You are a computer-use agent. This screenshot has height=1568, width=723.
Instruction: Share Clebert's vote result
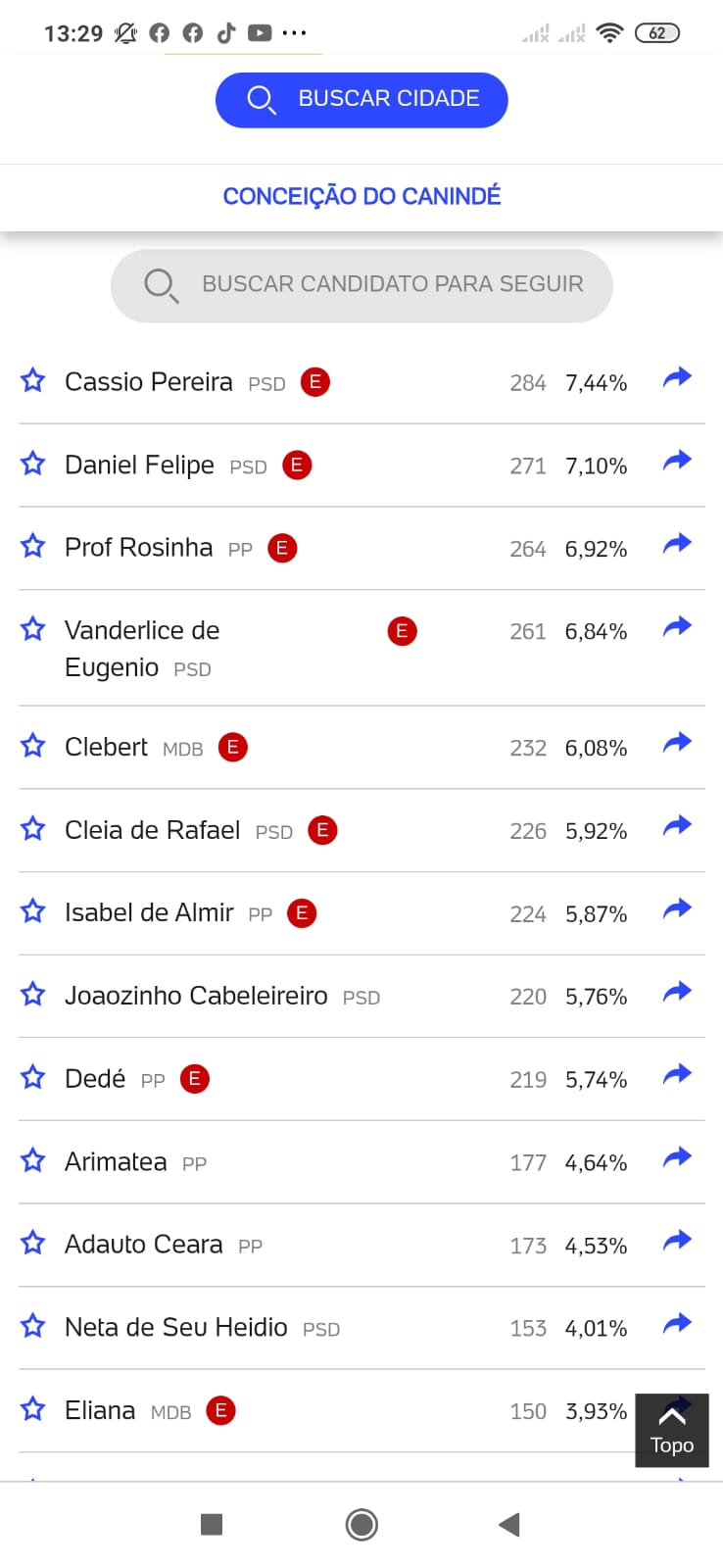click(677, 743)
